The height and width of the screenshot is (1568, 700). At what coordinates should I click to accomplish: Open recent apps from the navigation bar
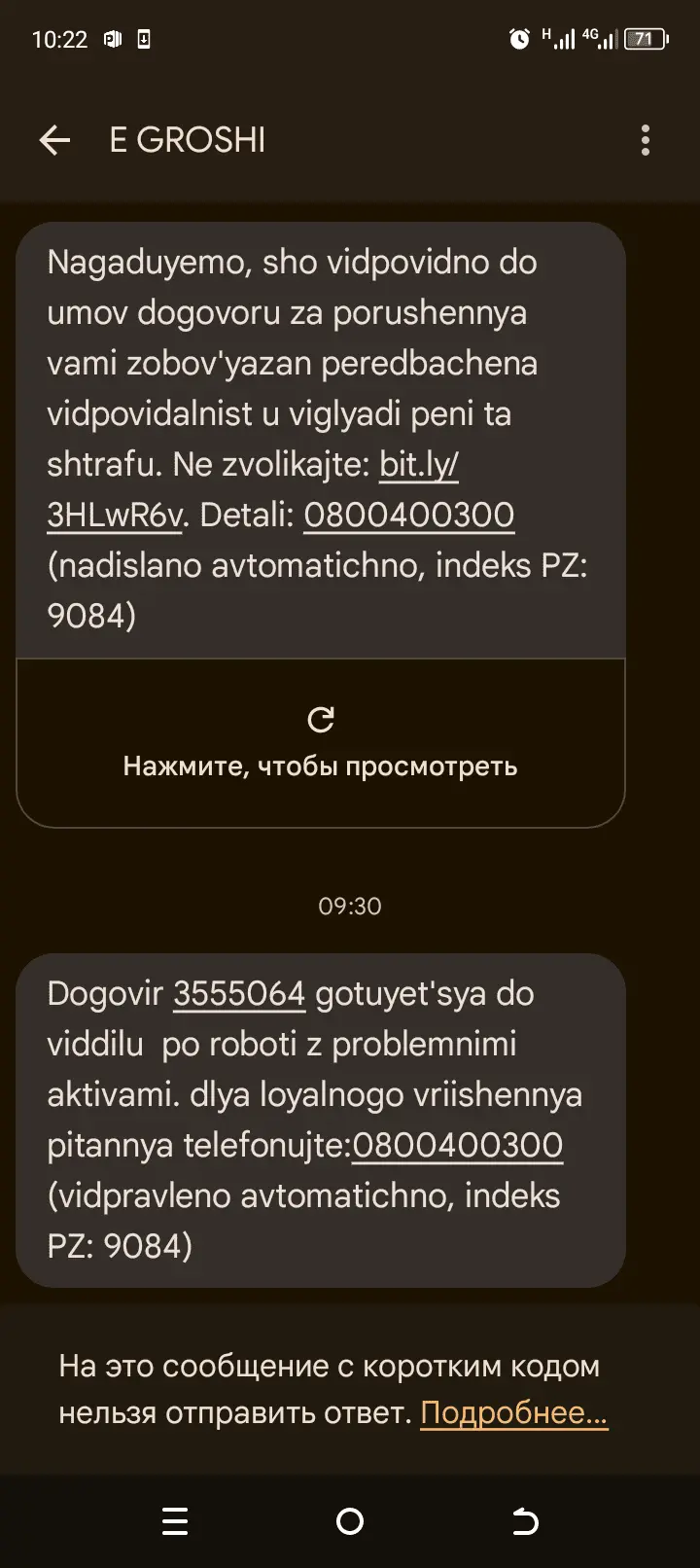tap(175, 1521)
